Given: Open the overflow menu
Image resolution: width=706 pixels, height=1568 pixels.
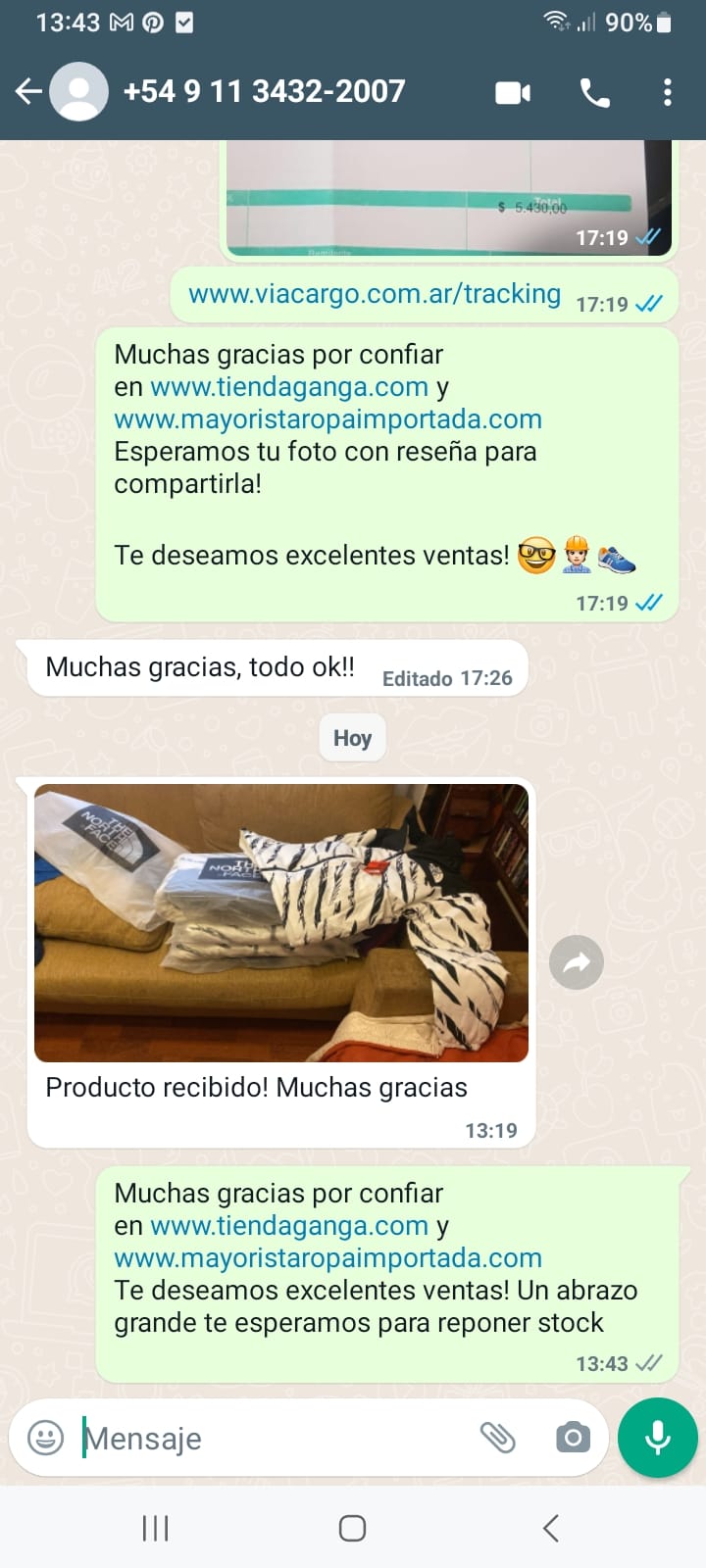Looking at the screenshot, I should 668,93.
